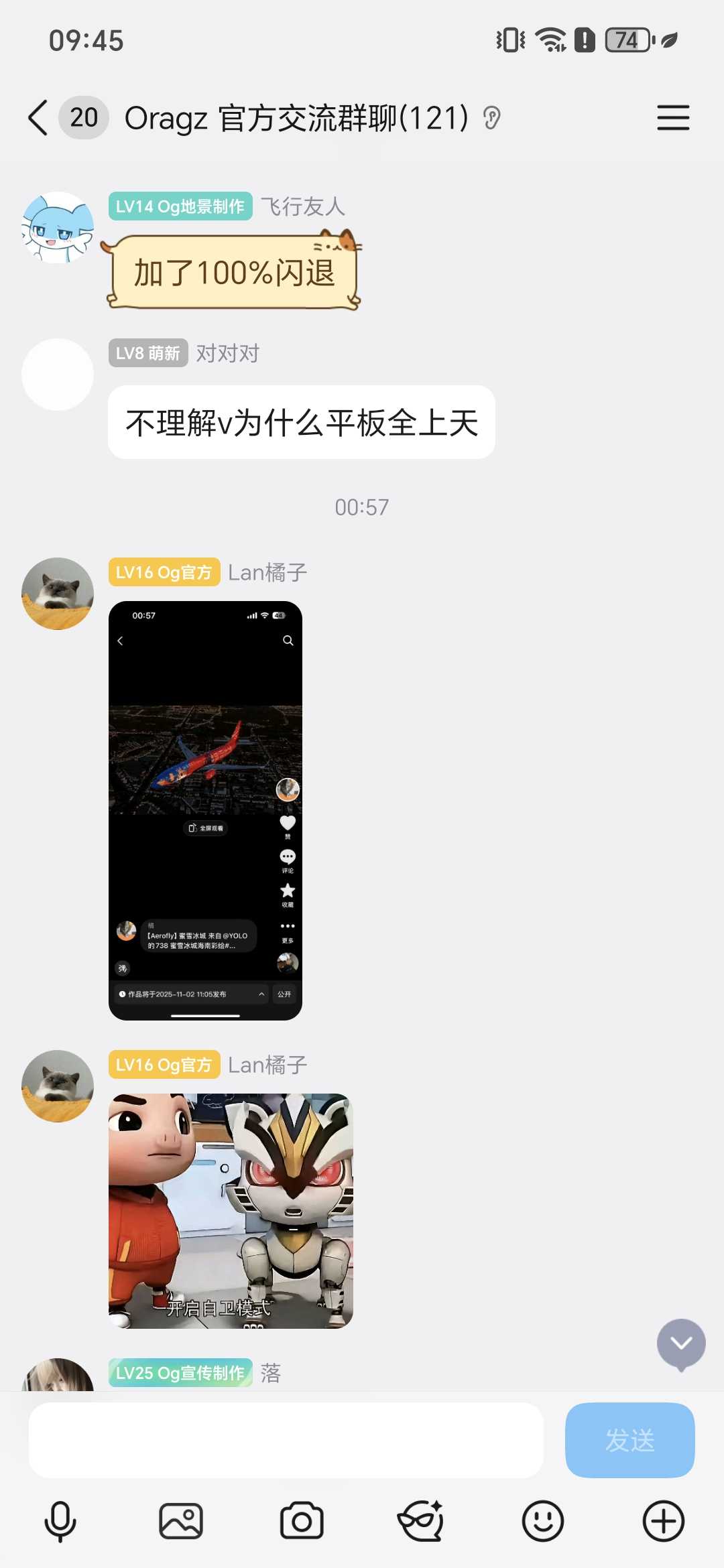Record a voice message with the microphone
This screenshot has width=724, height=1568.
click(60, 1521)
